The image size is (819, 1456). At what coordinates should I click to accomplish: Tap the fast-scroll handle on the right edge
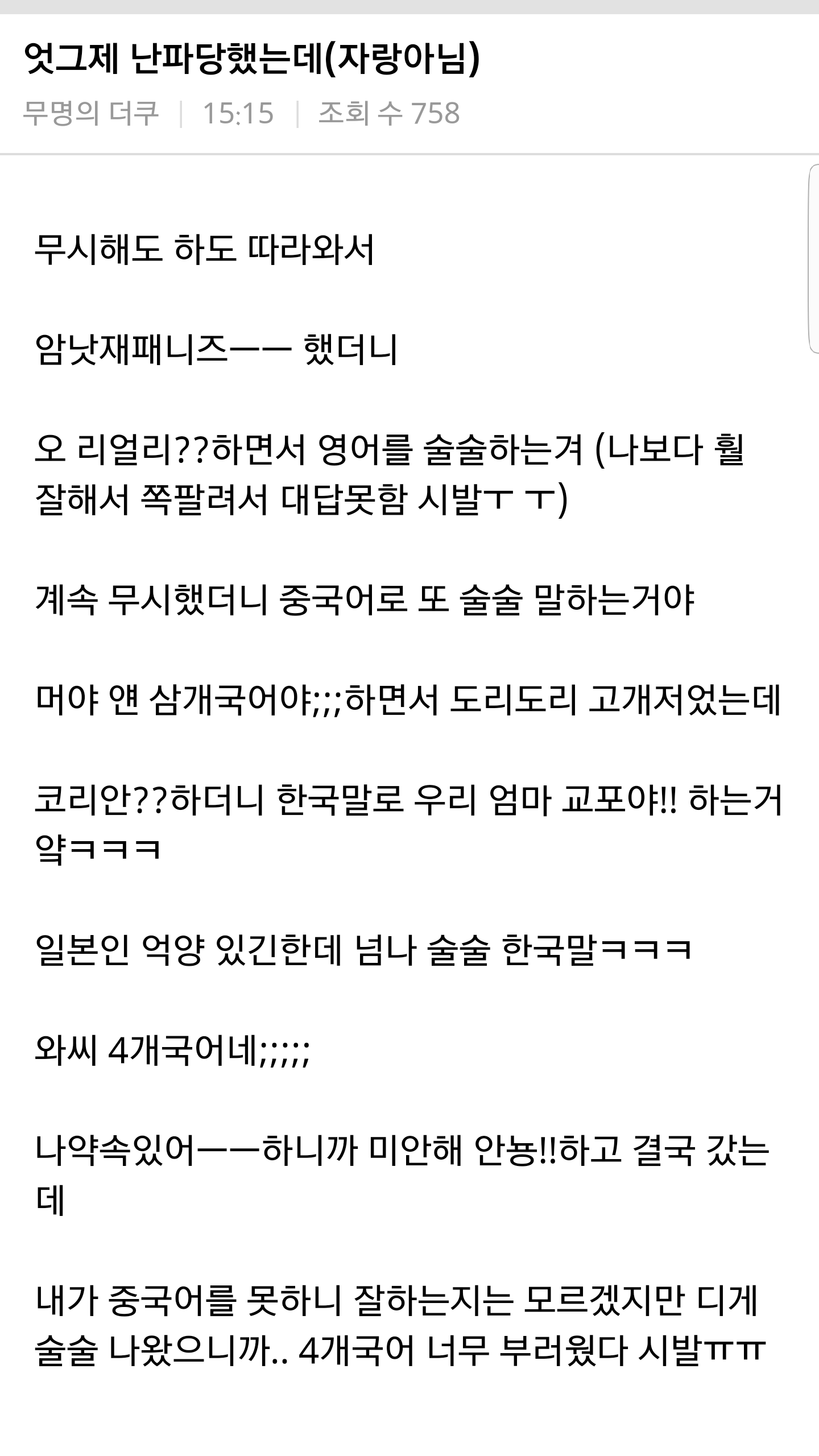click(x=813, y=259)
